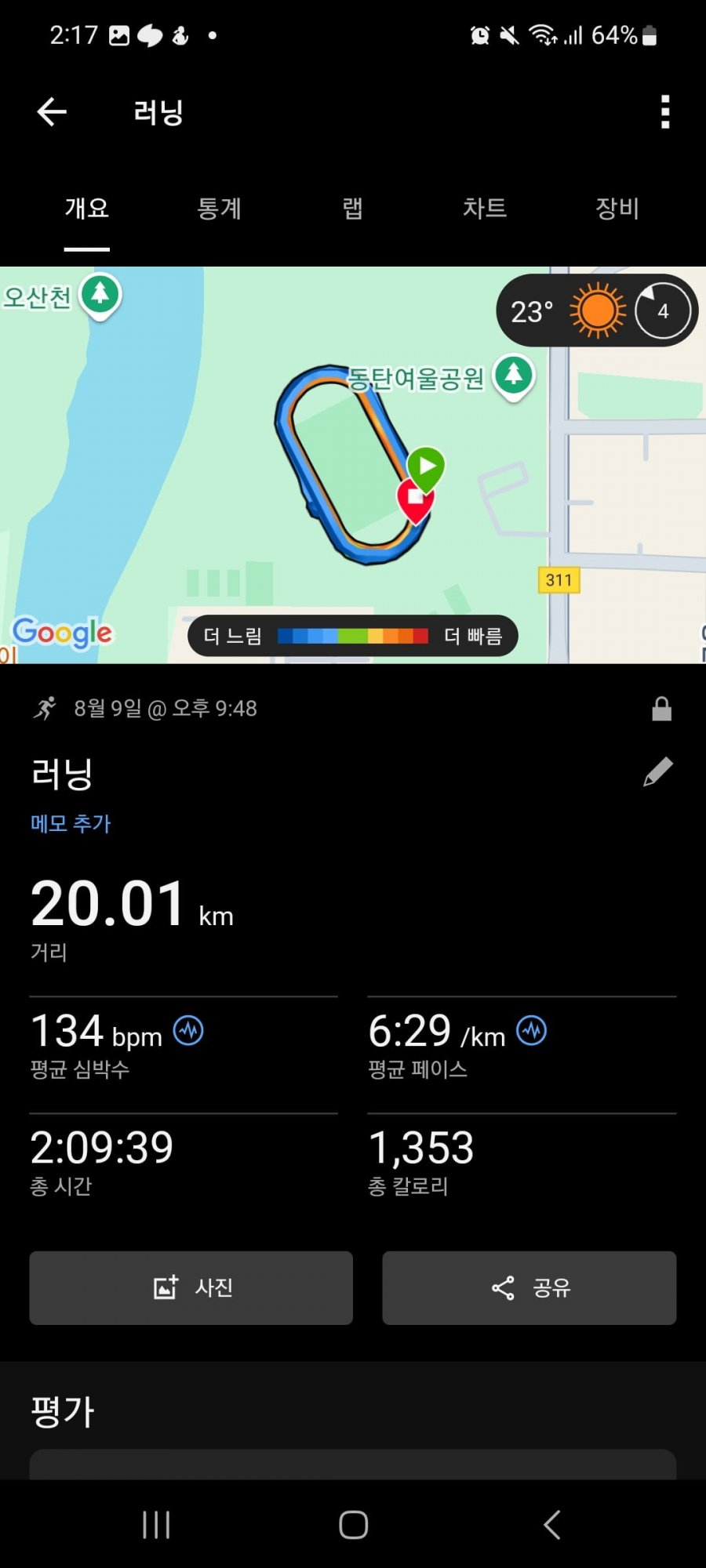Open the 차트 tab
Image resolution: width=706 pixels, height=1568 pixels.
tap(484, 209)
